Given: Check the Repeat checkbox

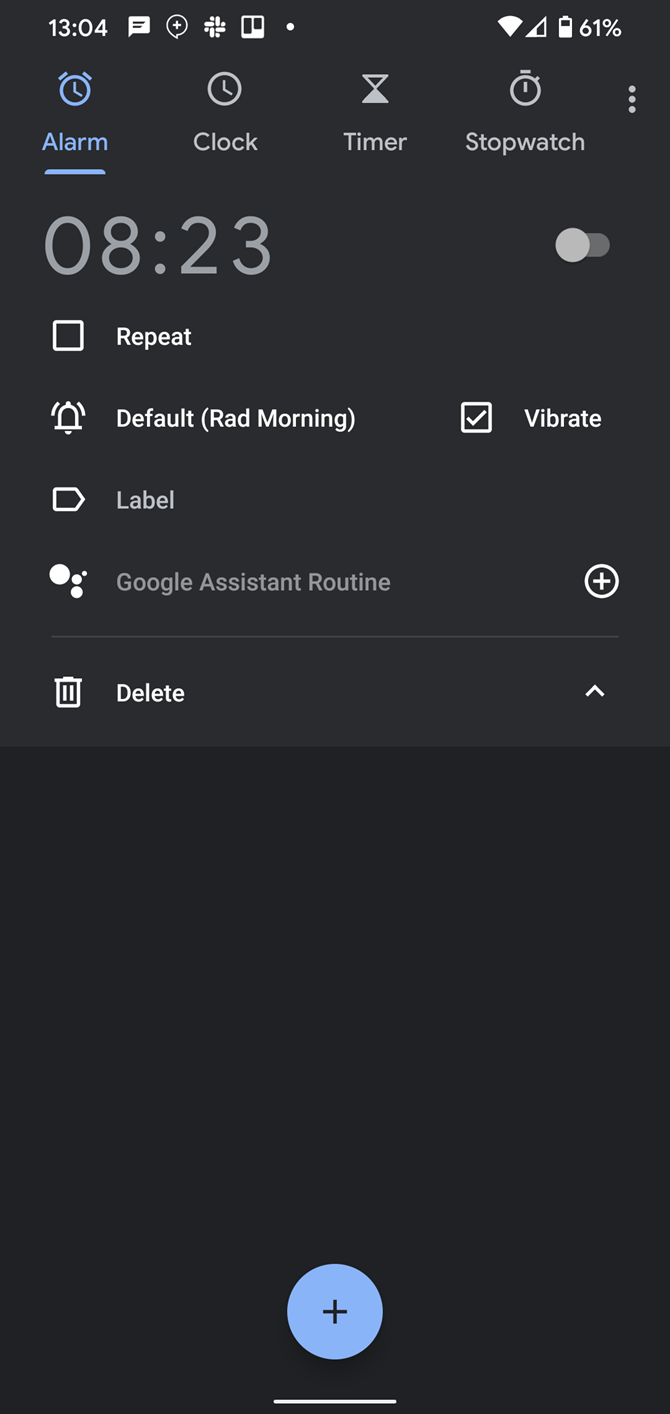Looking at the screenshot, I should (68, 336).
